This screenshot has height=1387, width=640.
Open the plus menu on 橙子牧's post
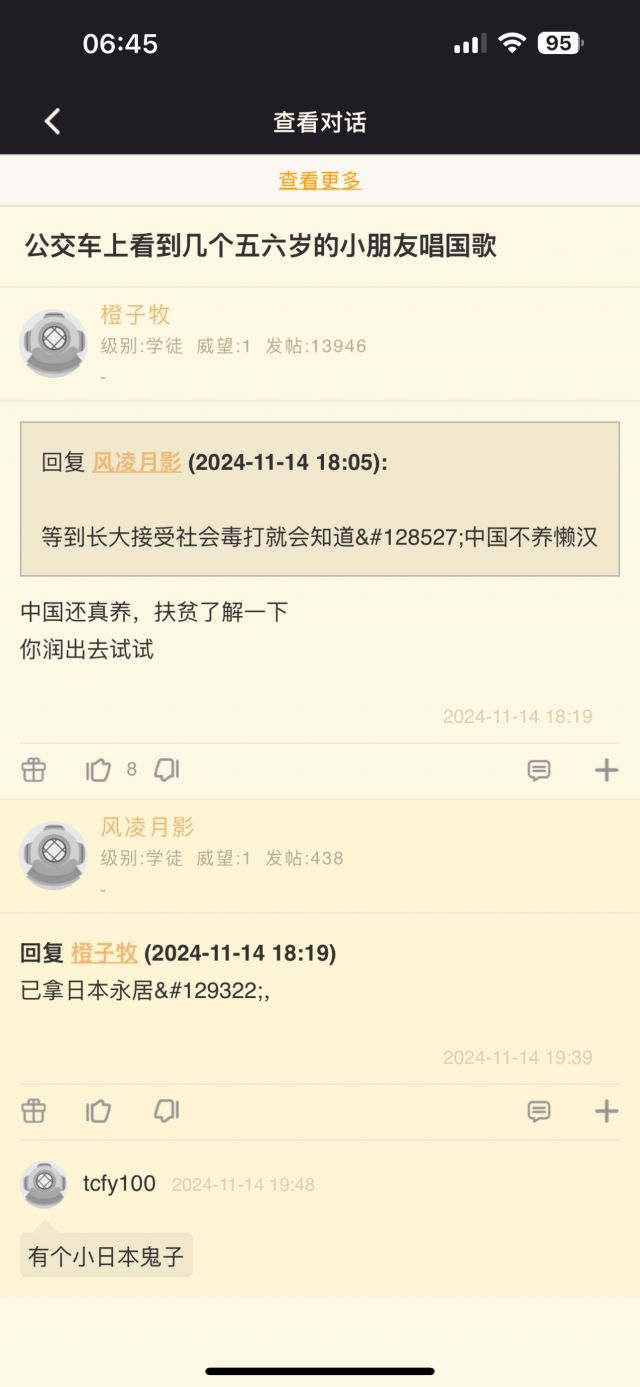[606, 770]
